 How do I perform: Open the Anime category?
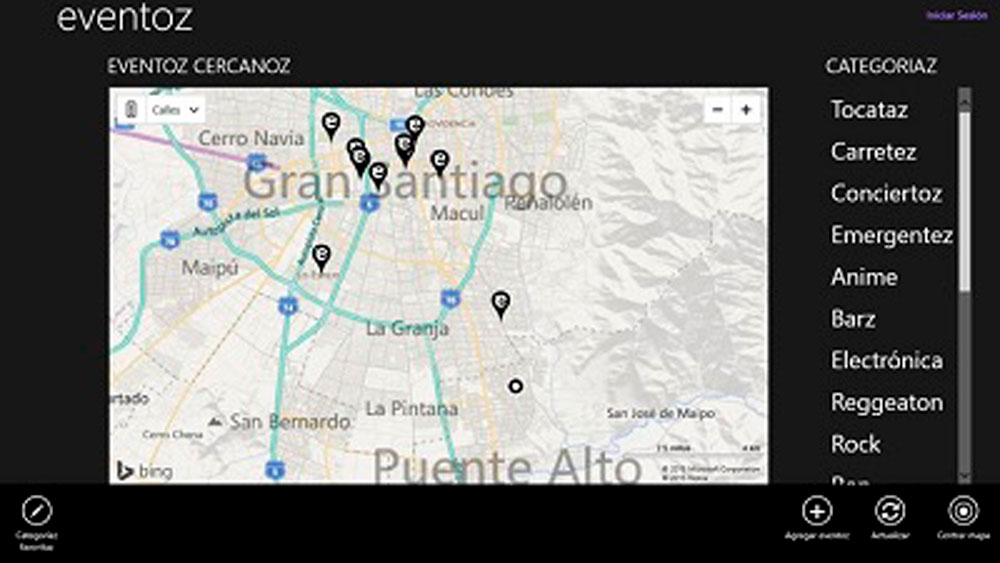coord(863,277)
